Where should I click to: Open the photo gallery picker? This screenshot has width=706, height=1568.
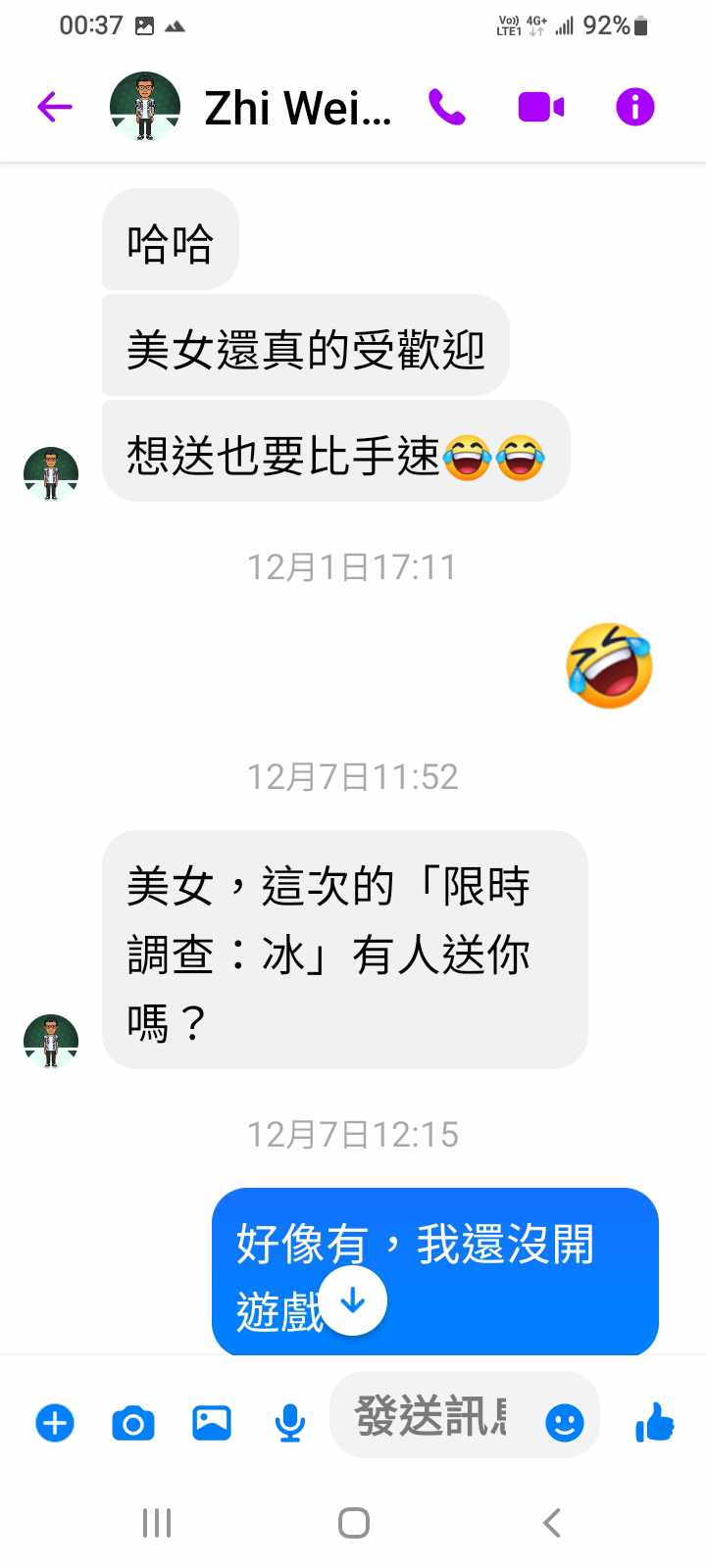tap(212, 1422)
